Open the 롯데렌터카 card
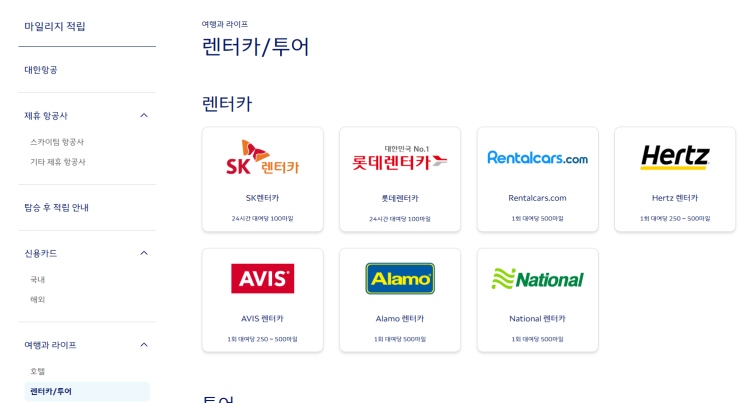This screenshot has height=403, width=750. tap(399, 178)
